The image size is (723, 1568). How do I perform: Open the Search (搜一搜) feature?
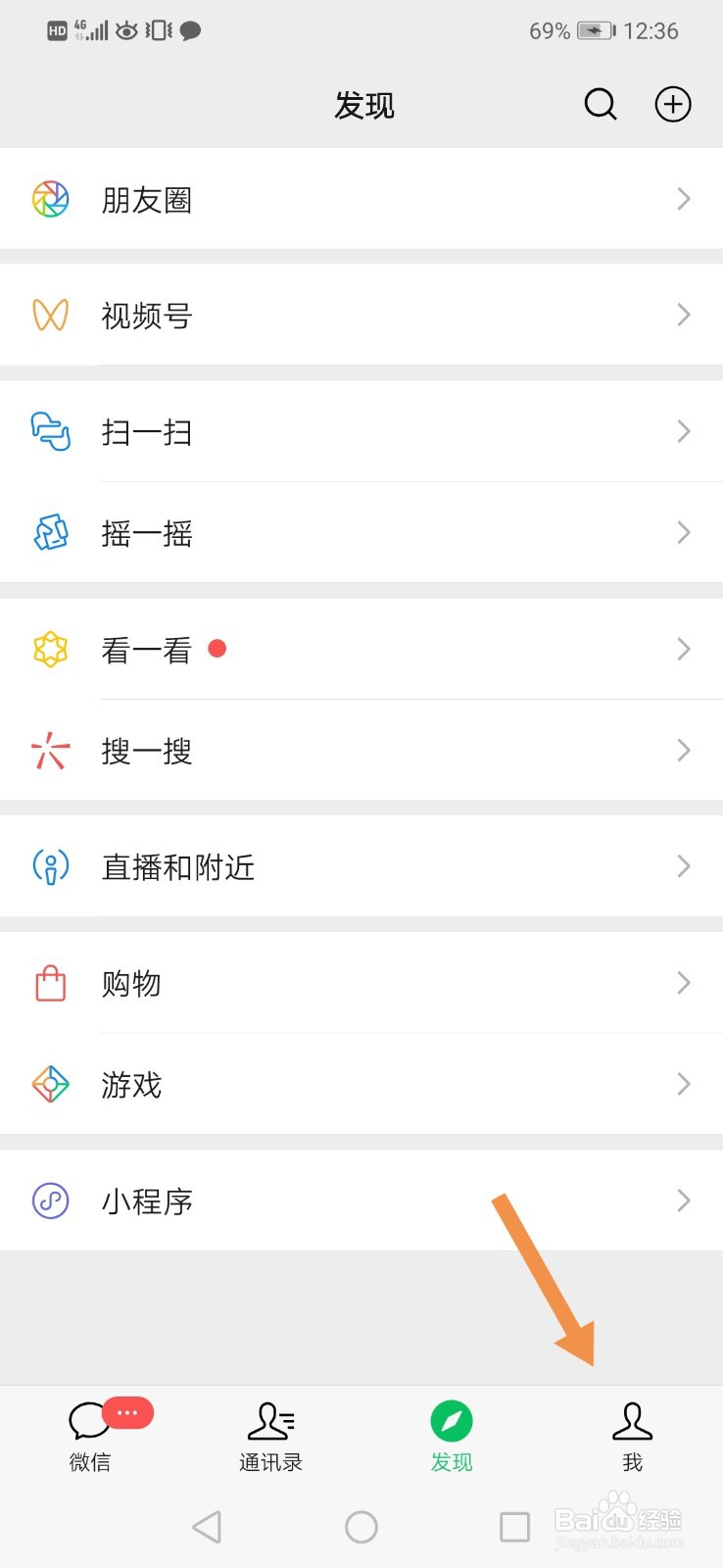[147, 751]
